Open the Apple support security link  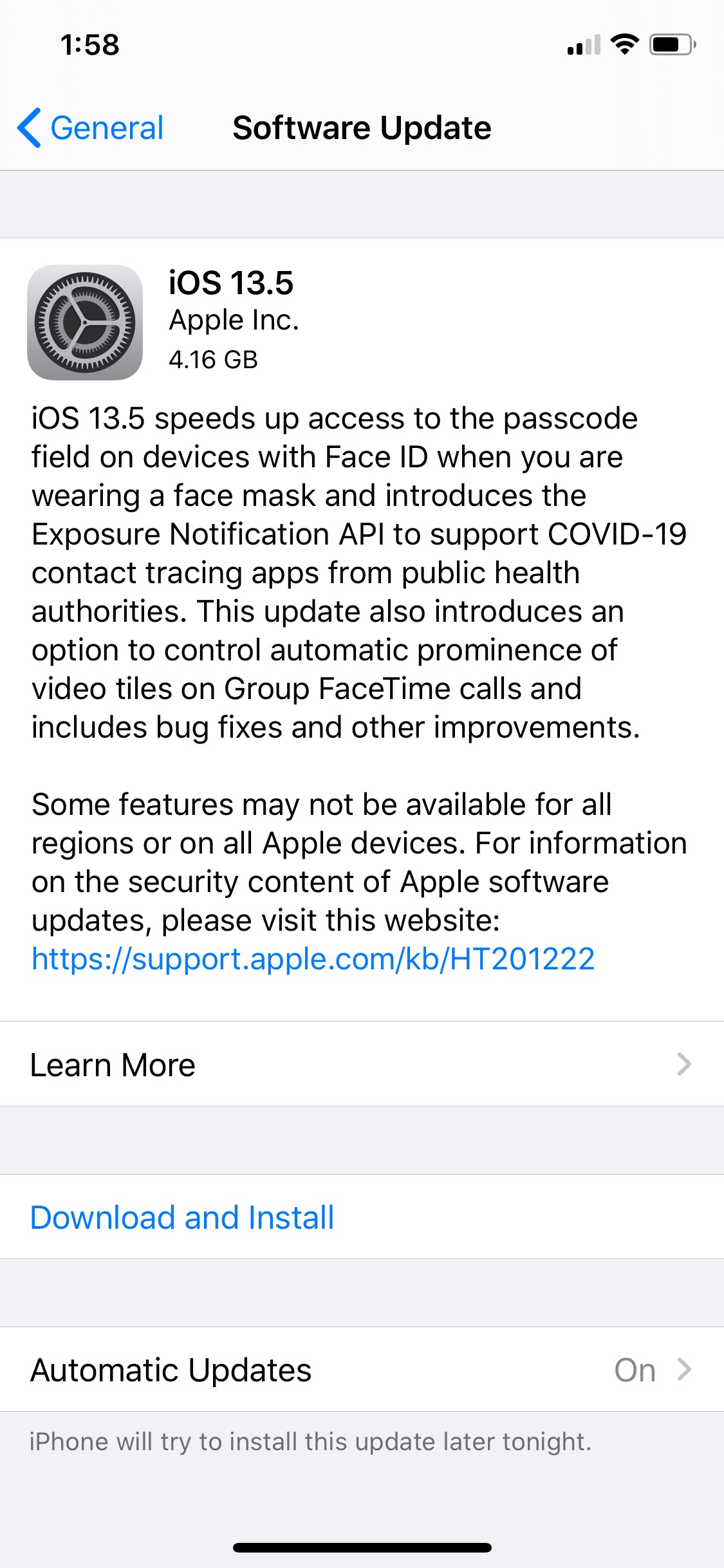[313, 959]
